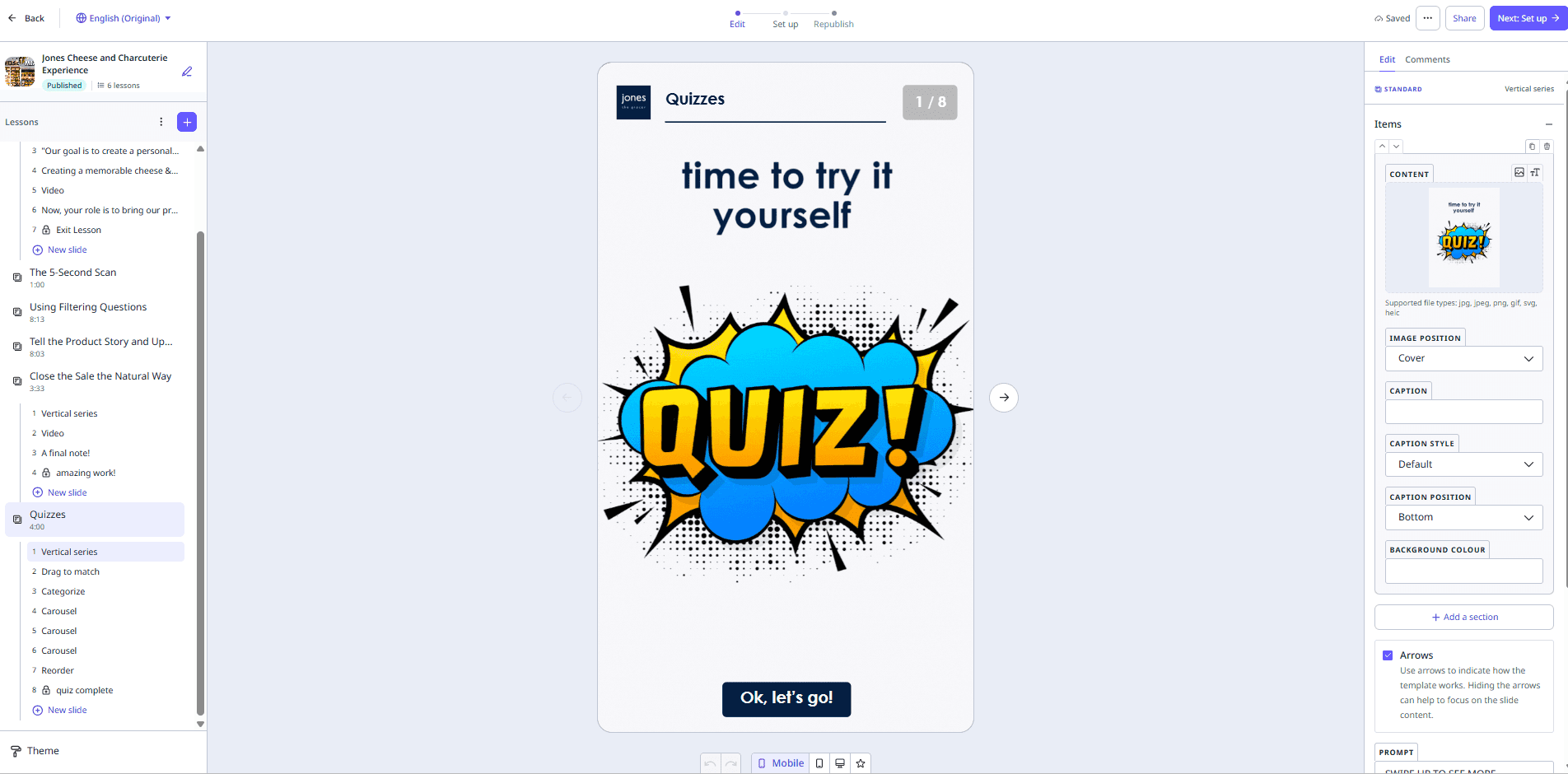Click Add a section
The image size is (1568, 774).
pyautogui.click(x=1463, y=617)
